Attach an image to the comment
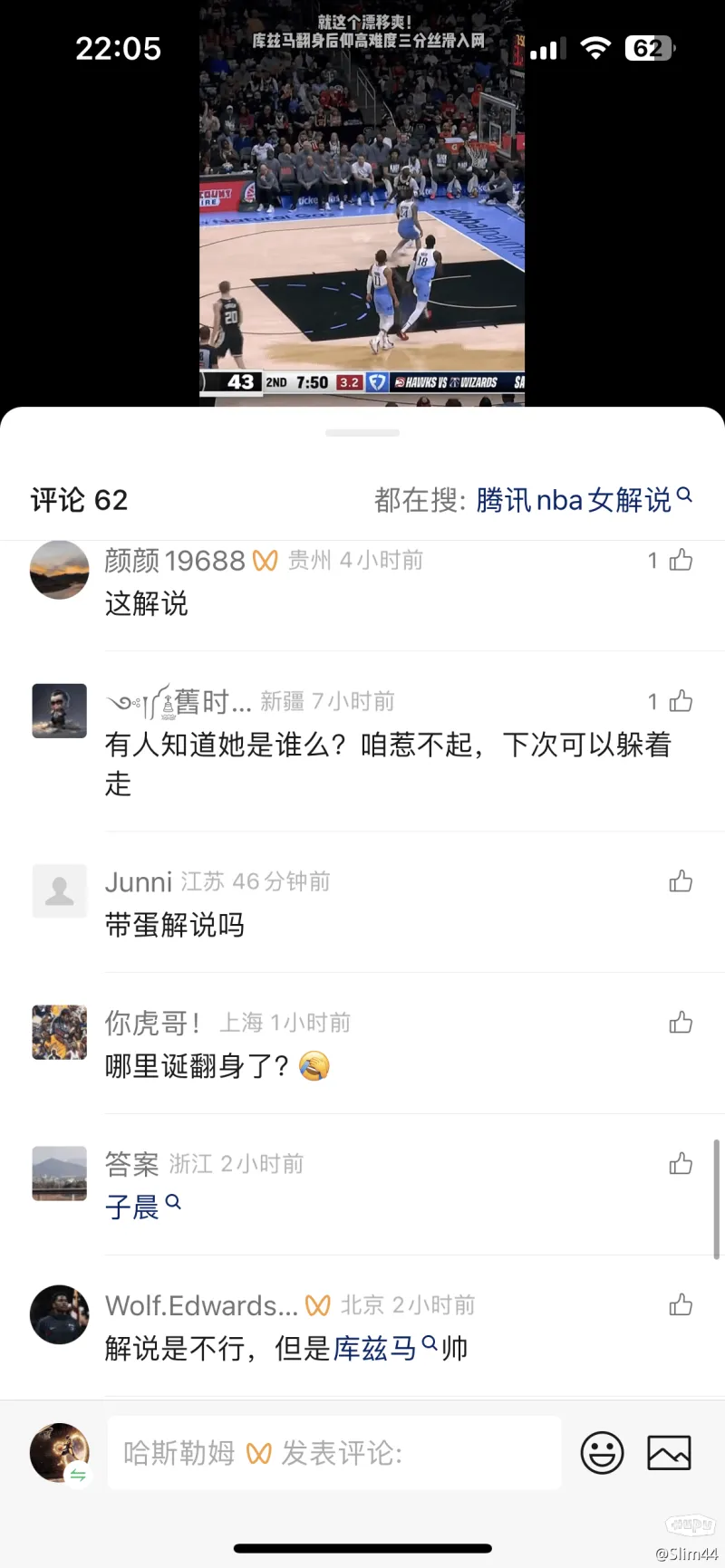 [669, 1453]
